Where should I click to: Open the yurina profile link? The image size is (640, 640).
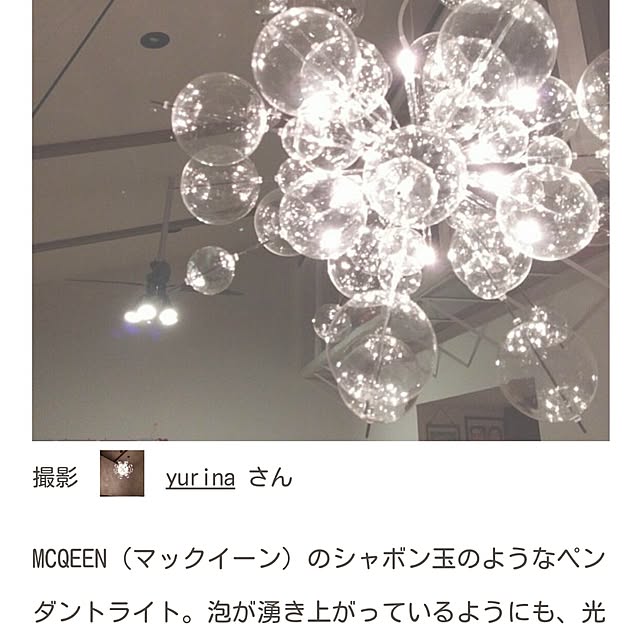click(200, 477)
